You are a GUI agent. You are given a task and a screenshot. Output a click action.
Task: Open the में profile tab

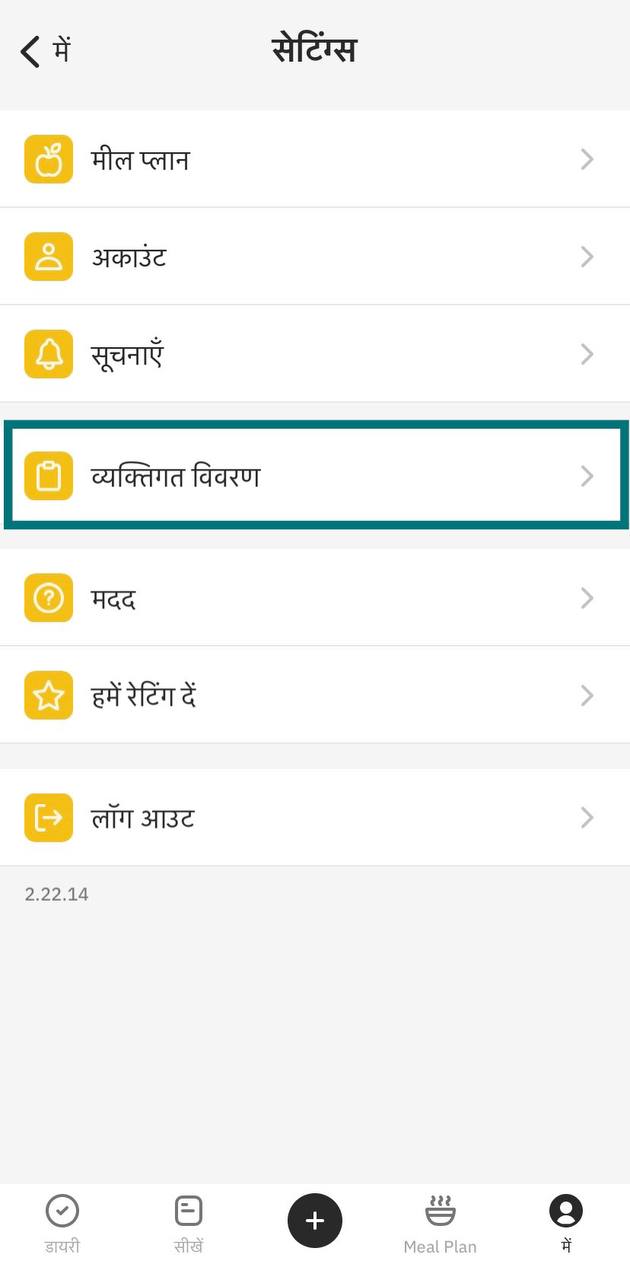[566, 1224]
